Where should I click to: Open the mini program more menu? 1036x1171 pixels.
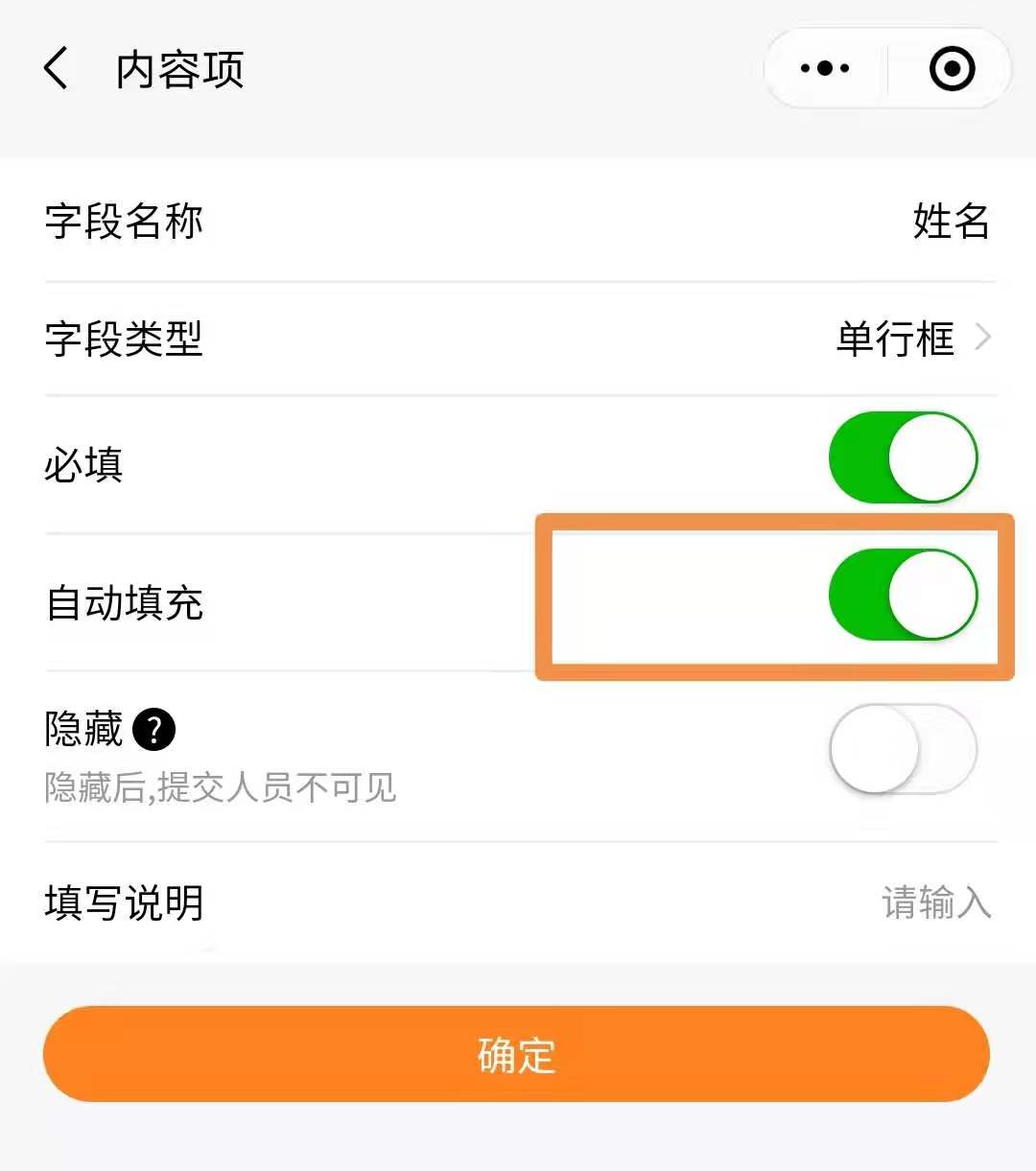coord(825,69)
